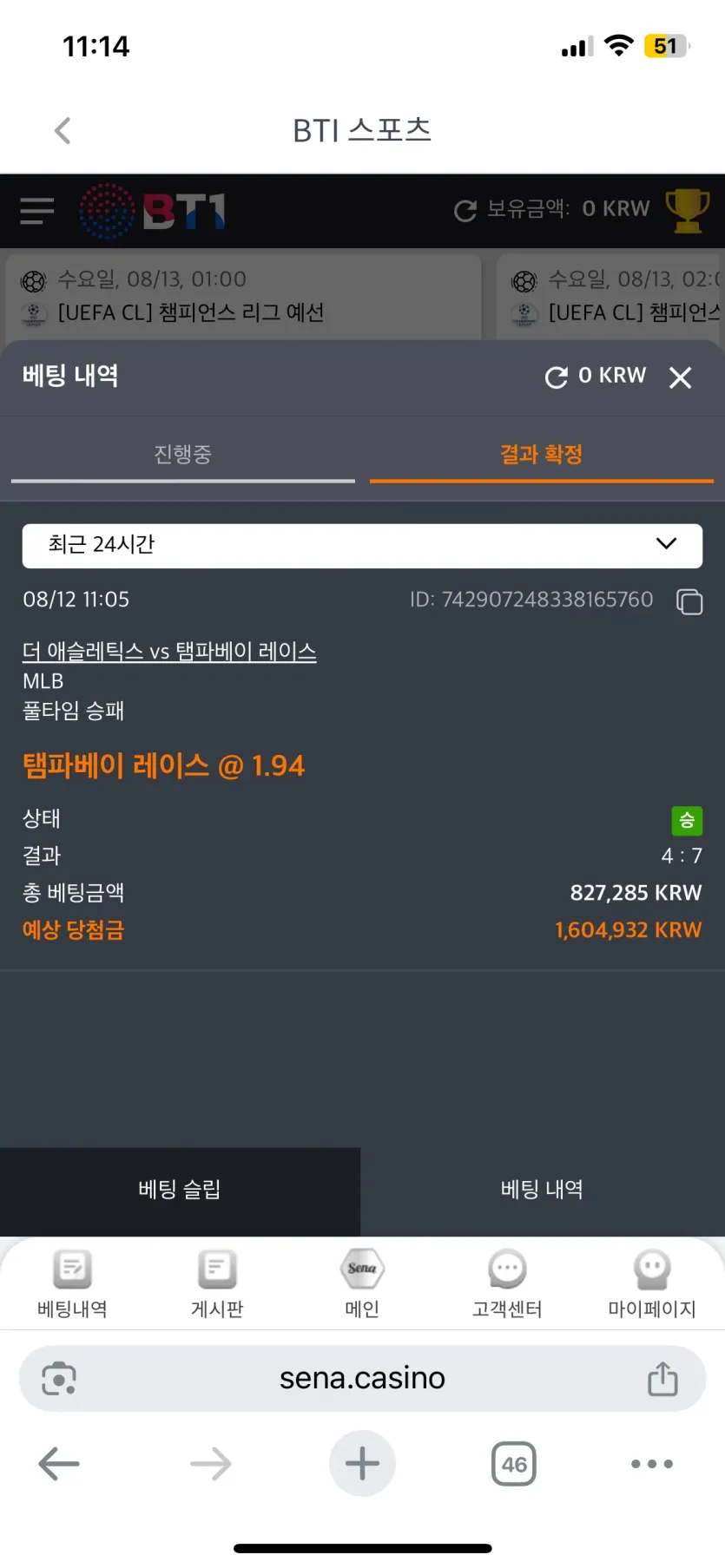Refresh the 보유금액 balance
This screenshot has height=1568, width=725.
click(465, 210)
